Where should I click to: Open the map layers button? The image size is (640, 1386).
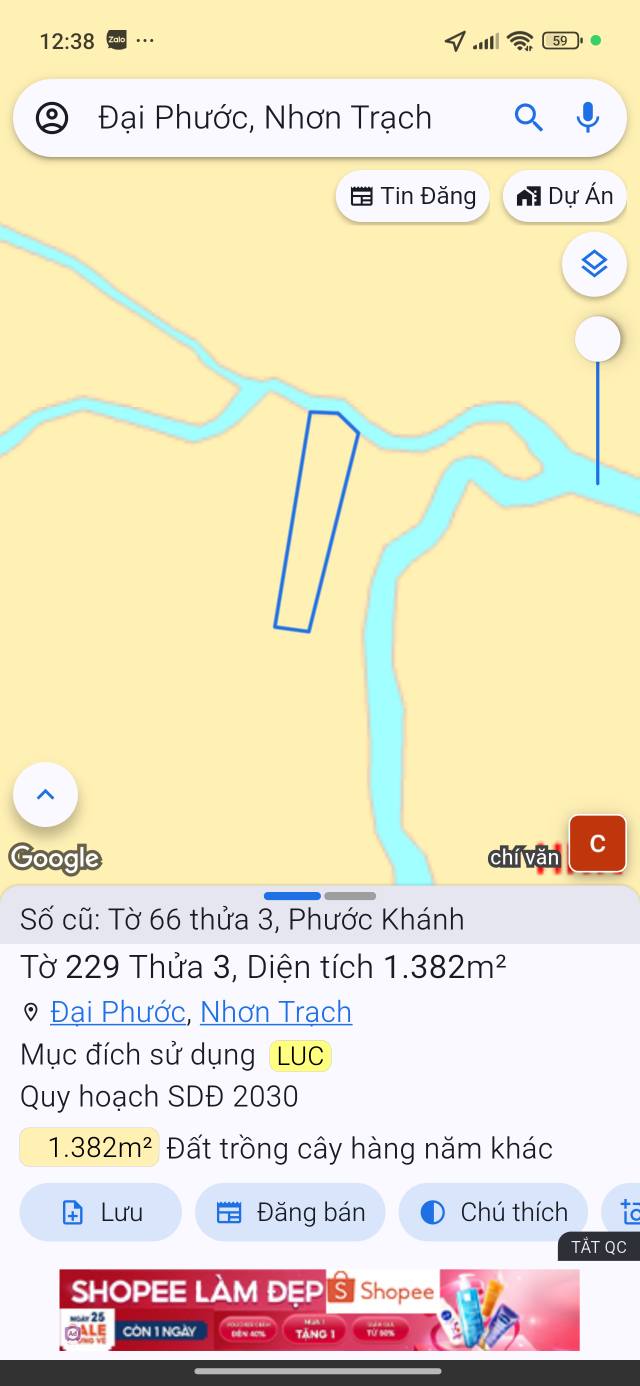[594, 265]
